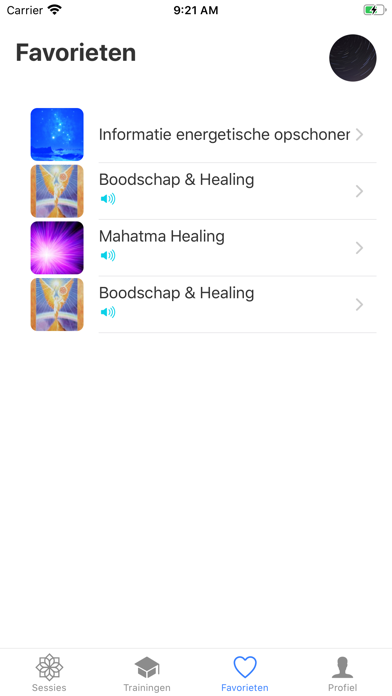Open Informatie energetische opschoner
Image resolution: width=392 pixels, height=696 pixels.
click(203, 134)
